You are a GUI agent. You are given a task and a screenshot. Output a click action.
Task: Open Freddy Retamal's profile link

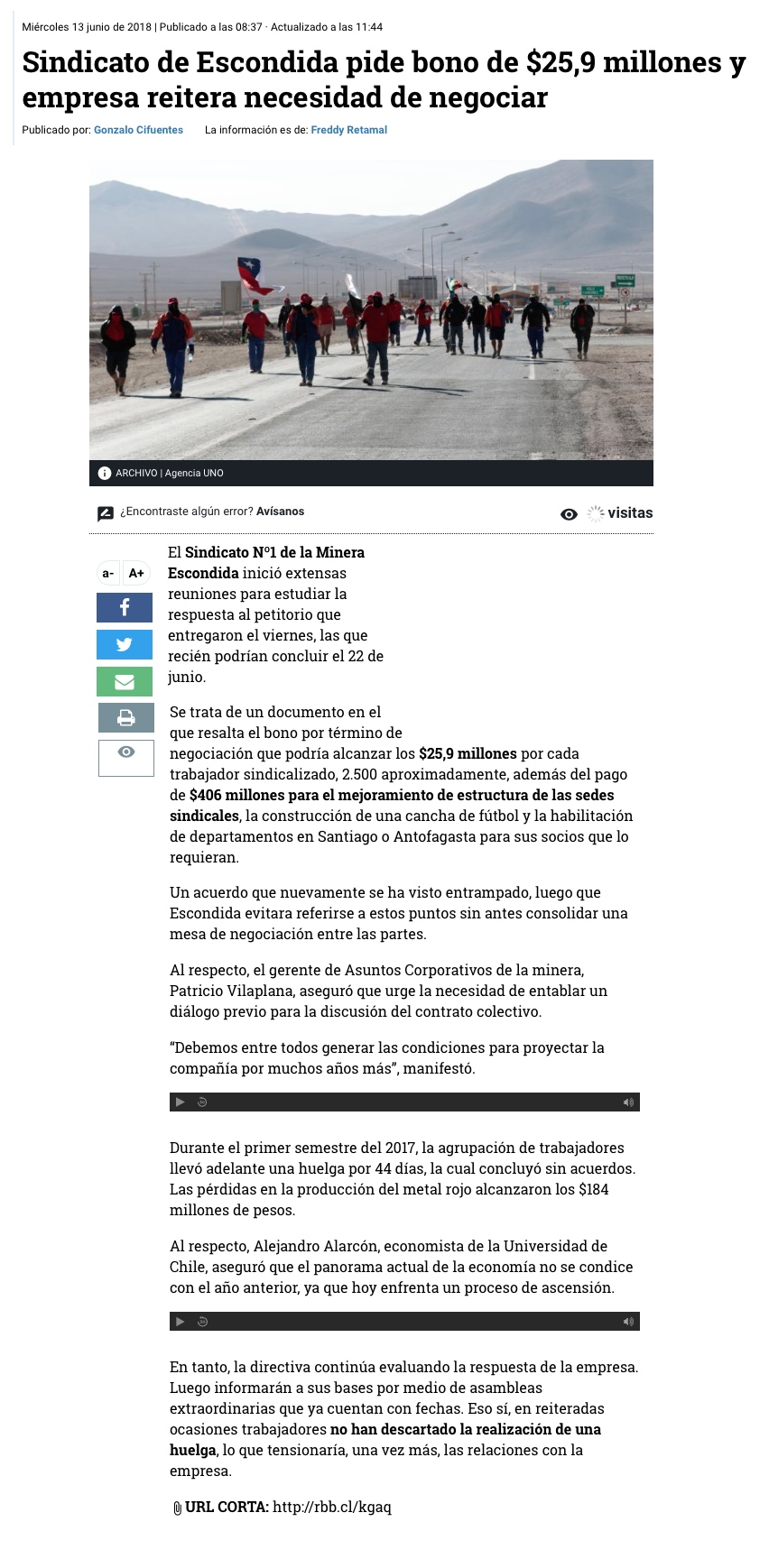[348, 130]
